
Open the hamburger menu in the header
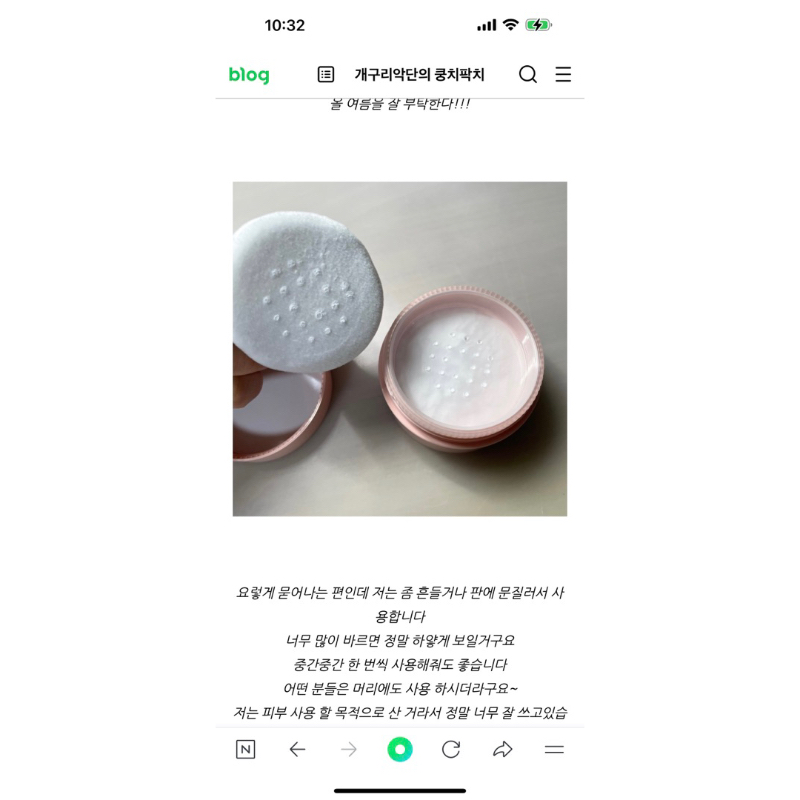(563, 74)
